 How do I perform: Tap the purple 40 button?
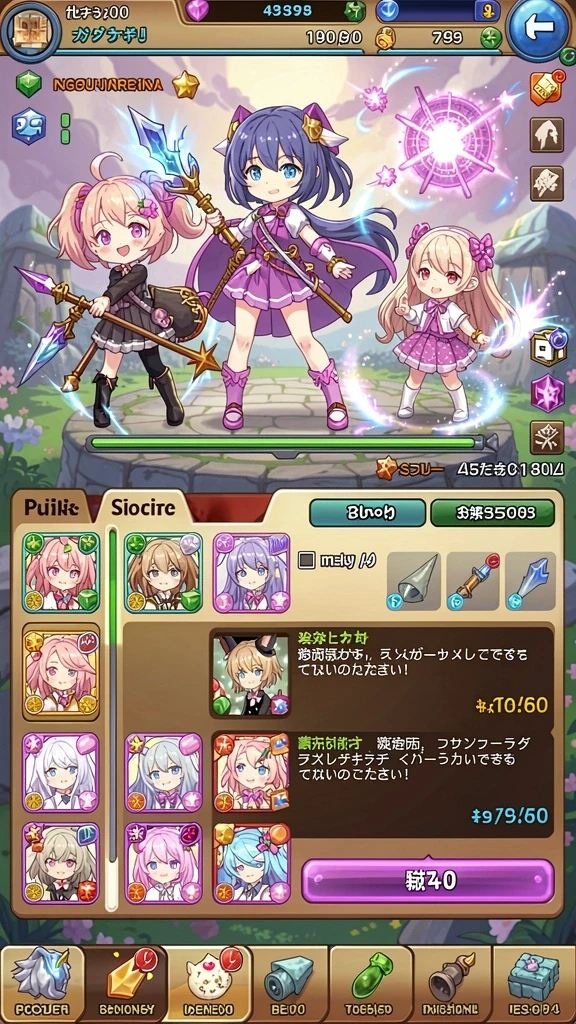coord(428,881)
